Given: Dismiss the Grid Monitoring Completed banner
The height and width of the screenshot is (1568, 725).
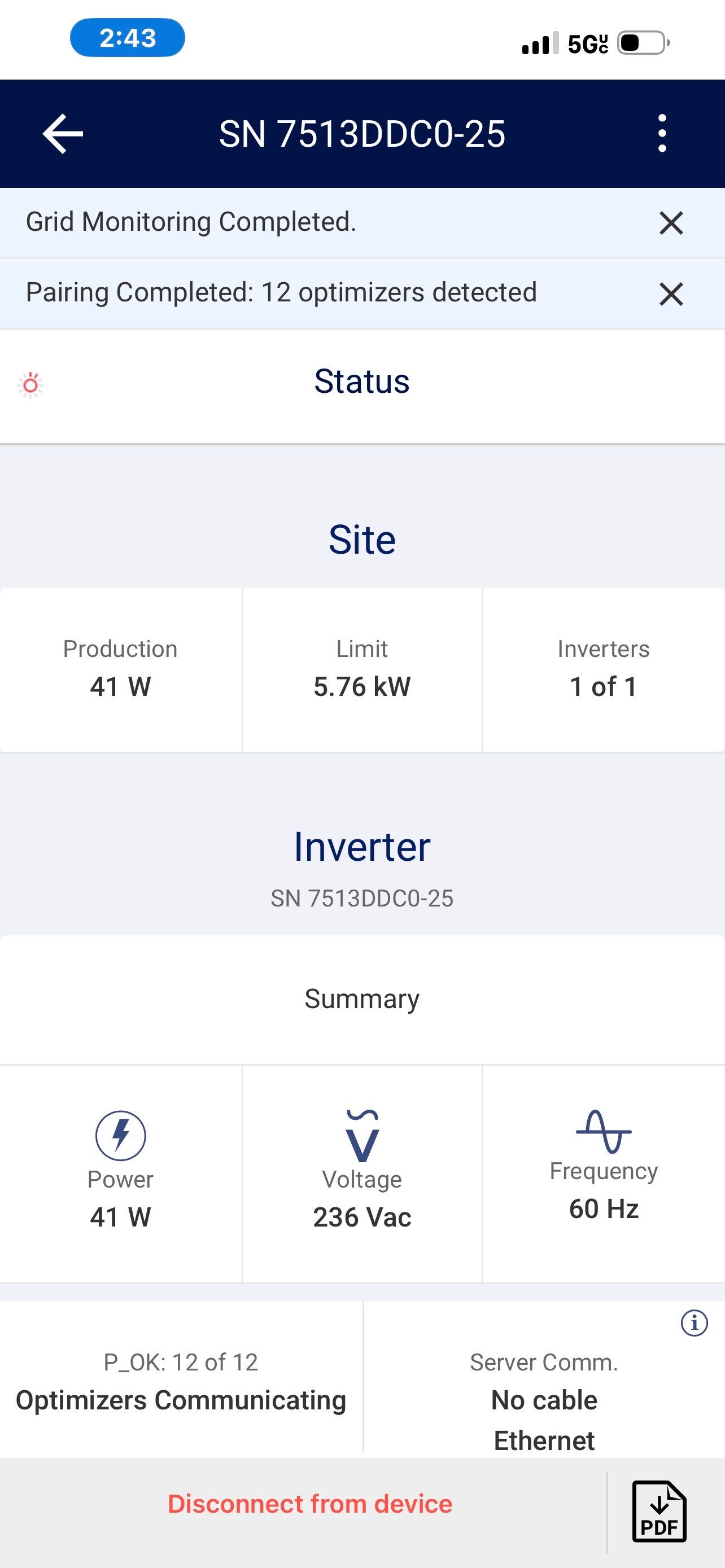Looking at the screenshot, I should 671,224.
